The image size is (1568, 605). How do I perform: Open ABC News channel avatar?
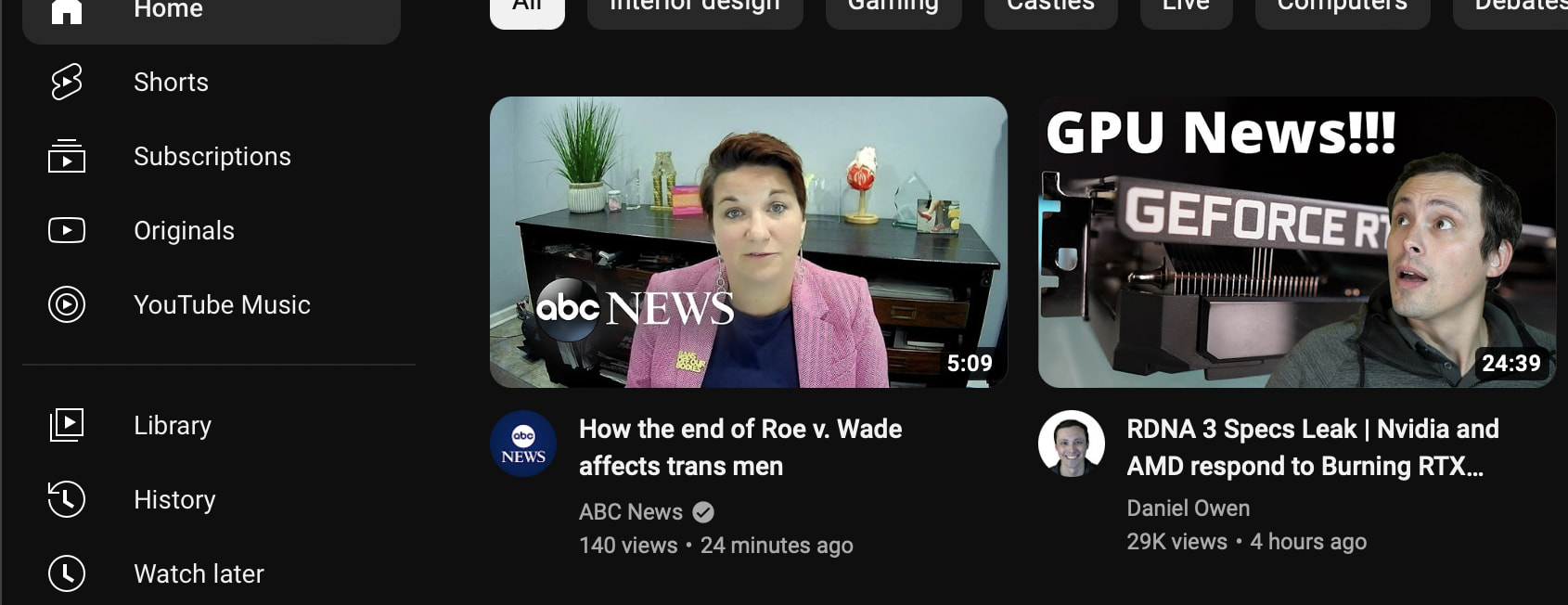[523, 444]
